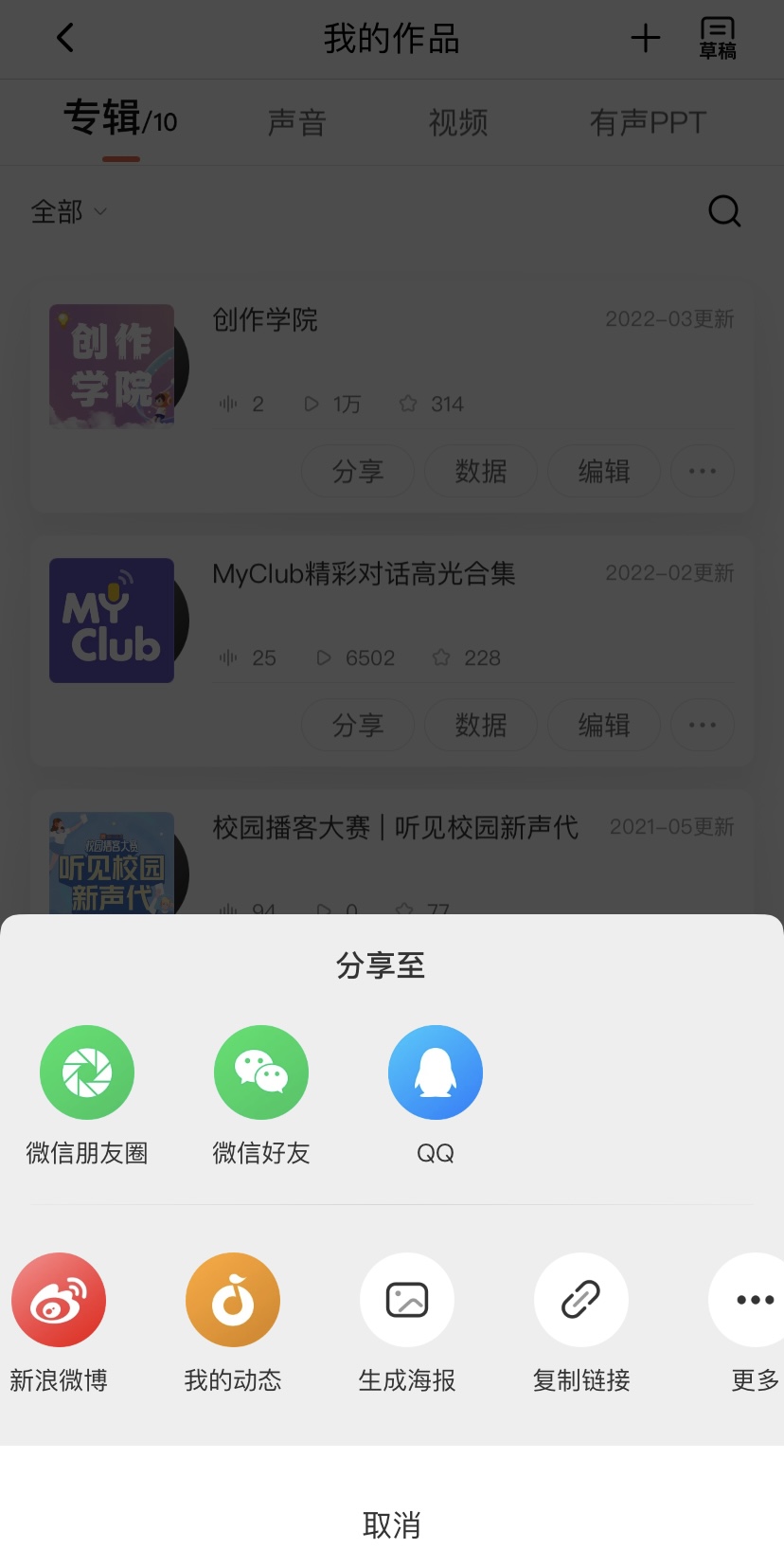Viewport: 784px width, 1567px height.
Task: Generate a share poster (生成海报)
Action: (x=407, y=1300)
